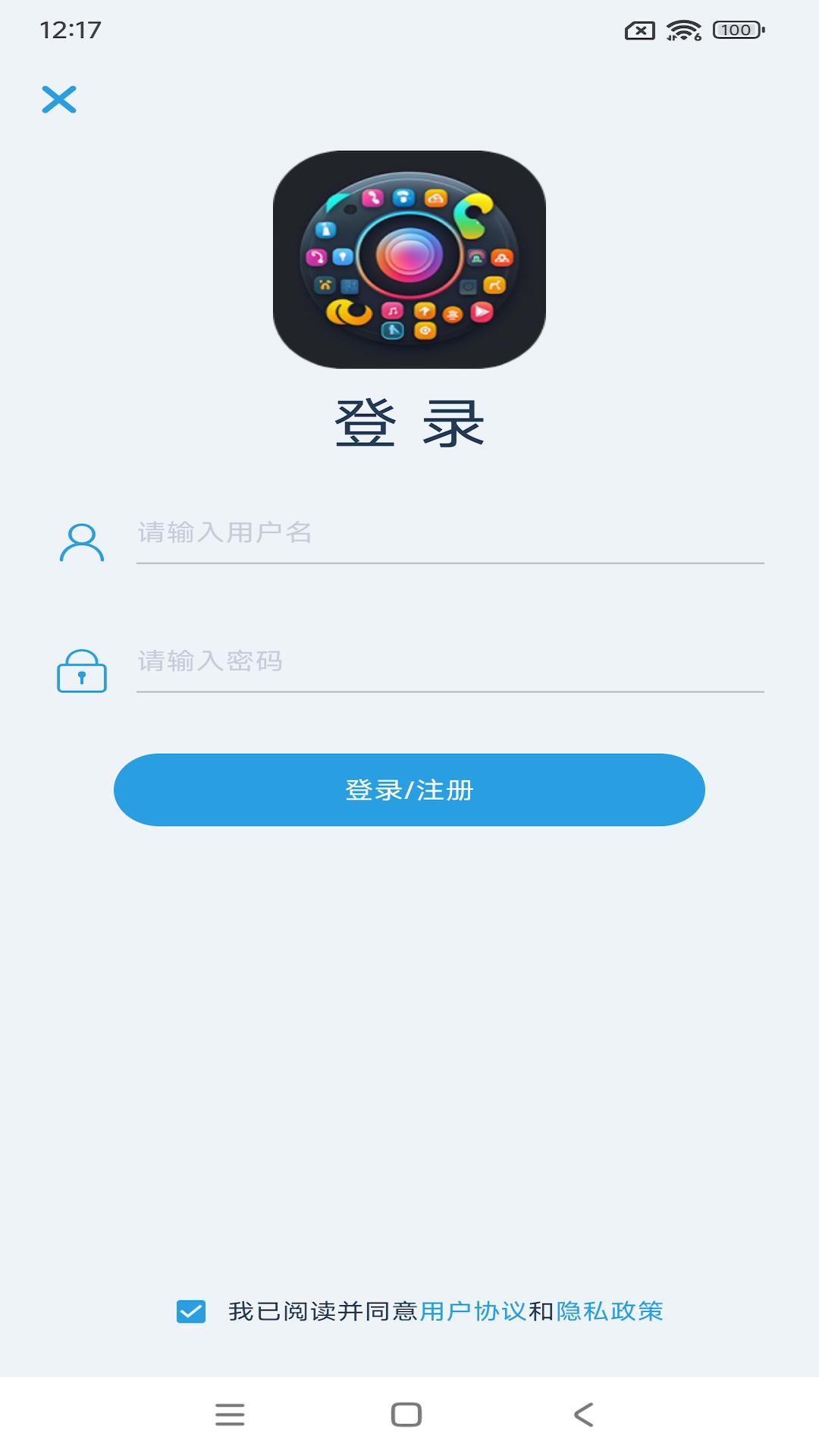Click the Wi-Fi icon in the status bar
Screen dimensions: 819x1456
[680, 32]
